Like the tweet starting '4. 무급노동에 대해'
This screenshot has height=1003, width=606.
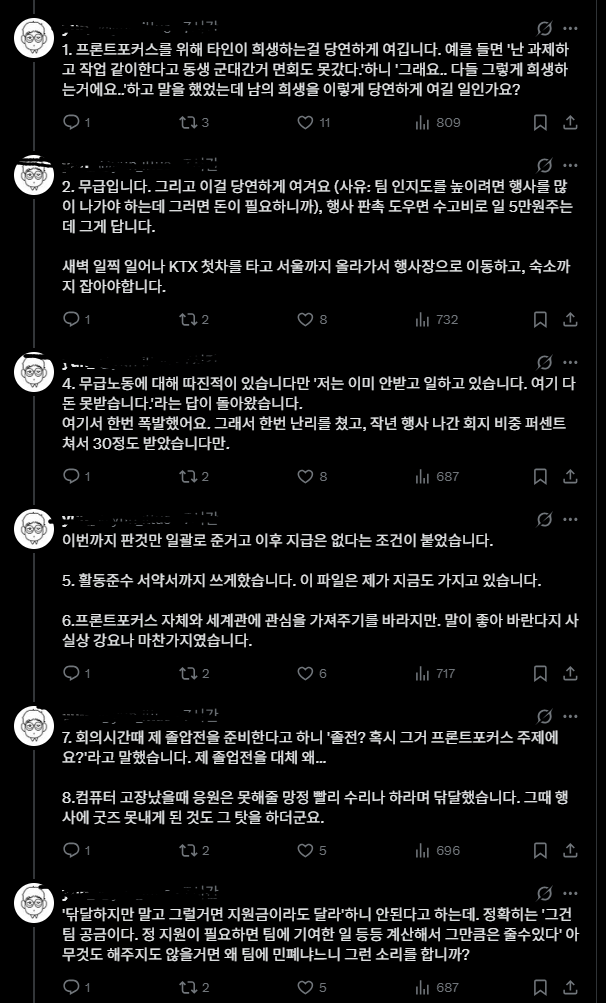[306, 477]
